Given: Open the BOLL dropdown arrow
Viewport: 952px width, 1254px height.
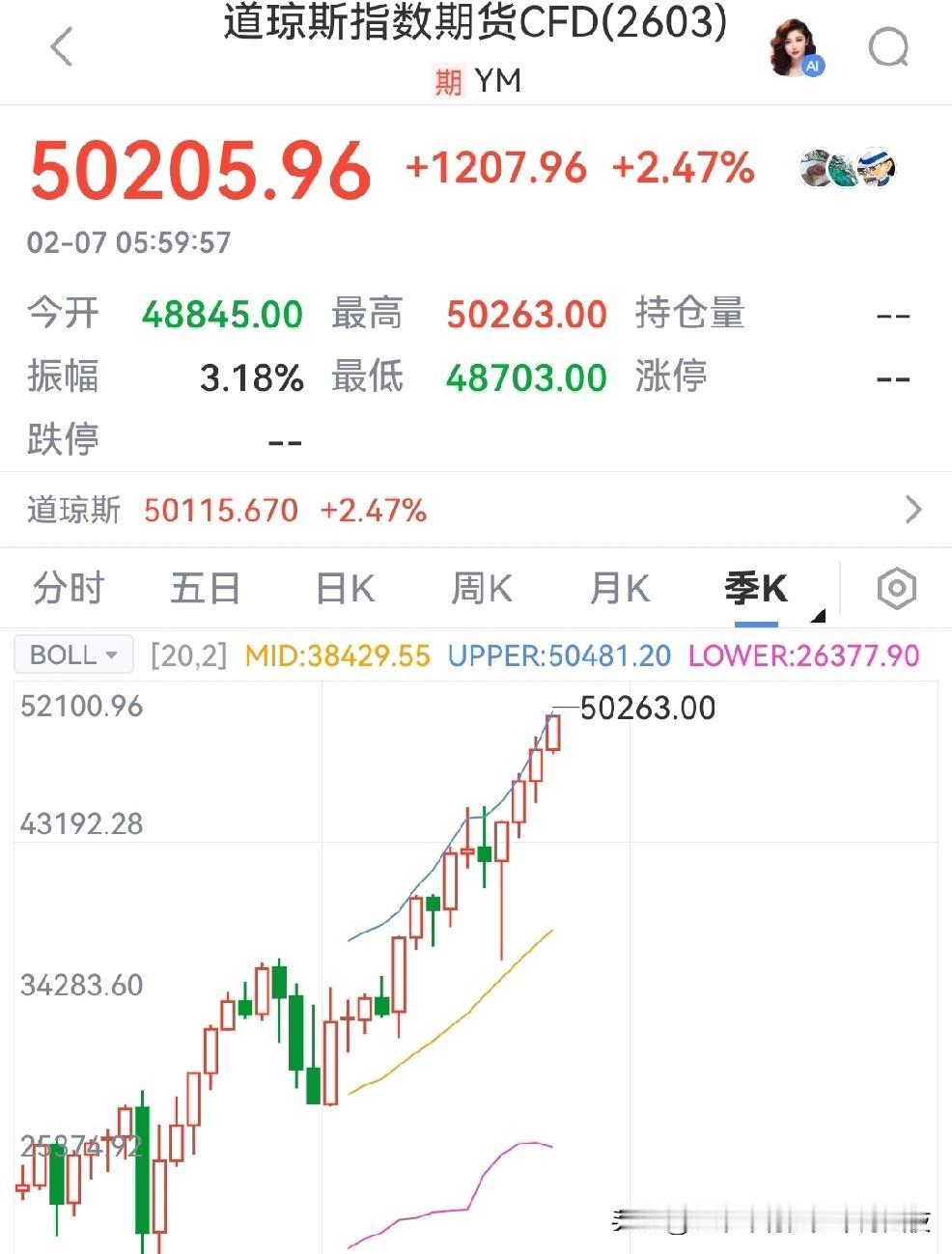Looking at the screenshot, I should coord(111,655).
